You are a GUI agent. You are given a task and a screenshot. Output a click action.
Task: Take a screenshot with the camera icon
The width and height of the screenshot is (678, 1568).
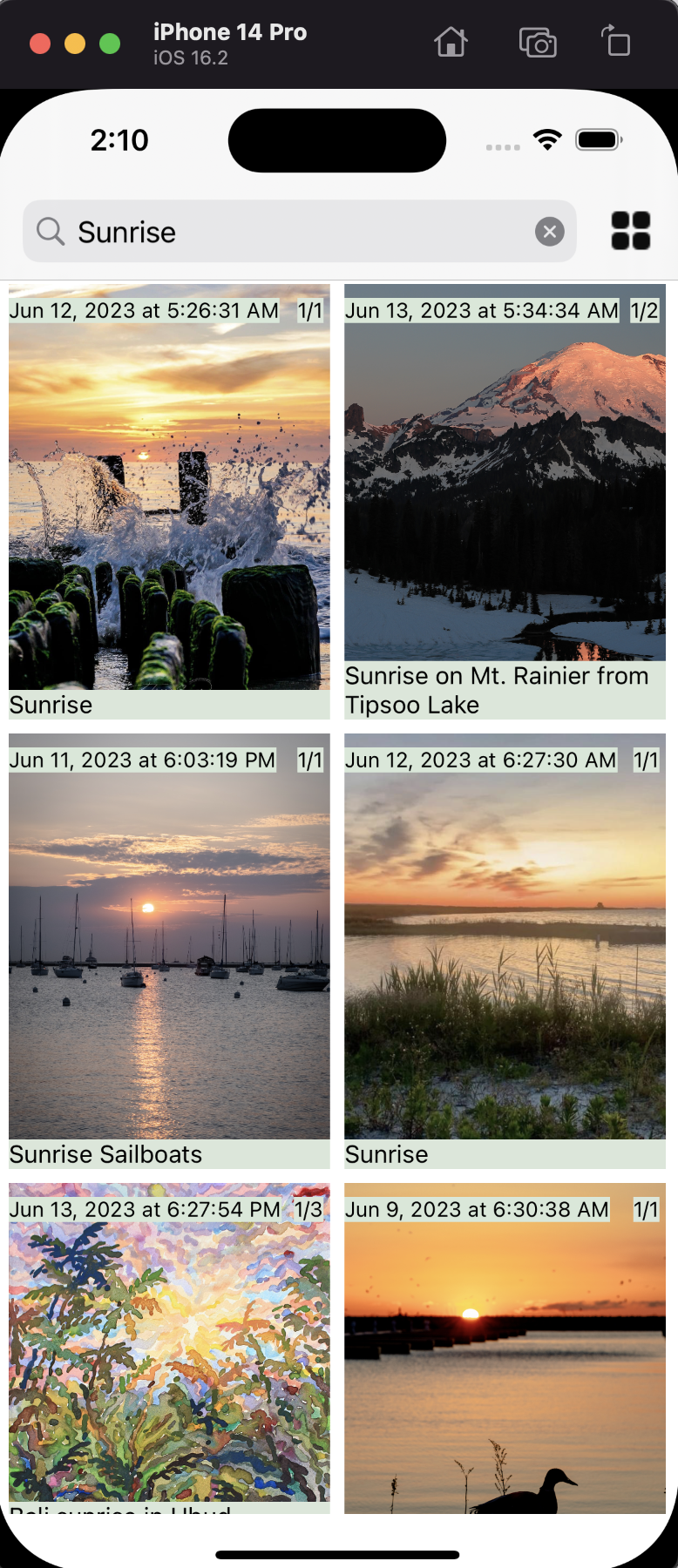pyautogui.click(x=538, y=43)
